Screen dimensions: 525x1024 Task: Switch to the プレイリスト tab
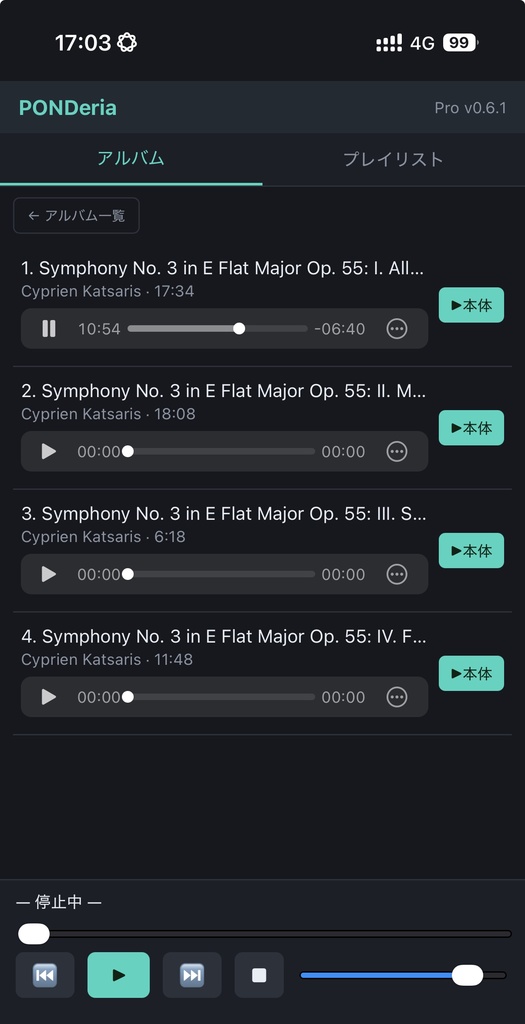393,159
